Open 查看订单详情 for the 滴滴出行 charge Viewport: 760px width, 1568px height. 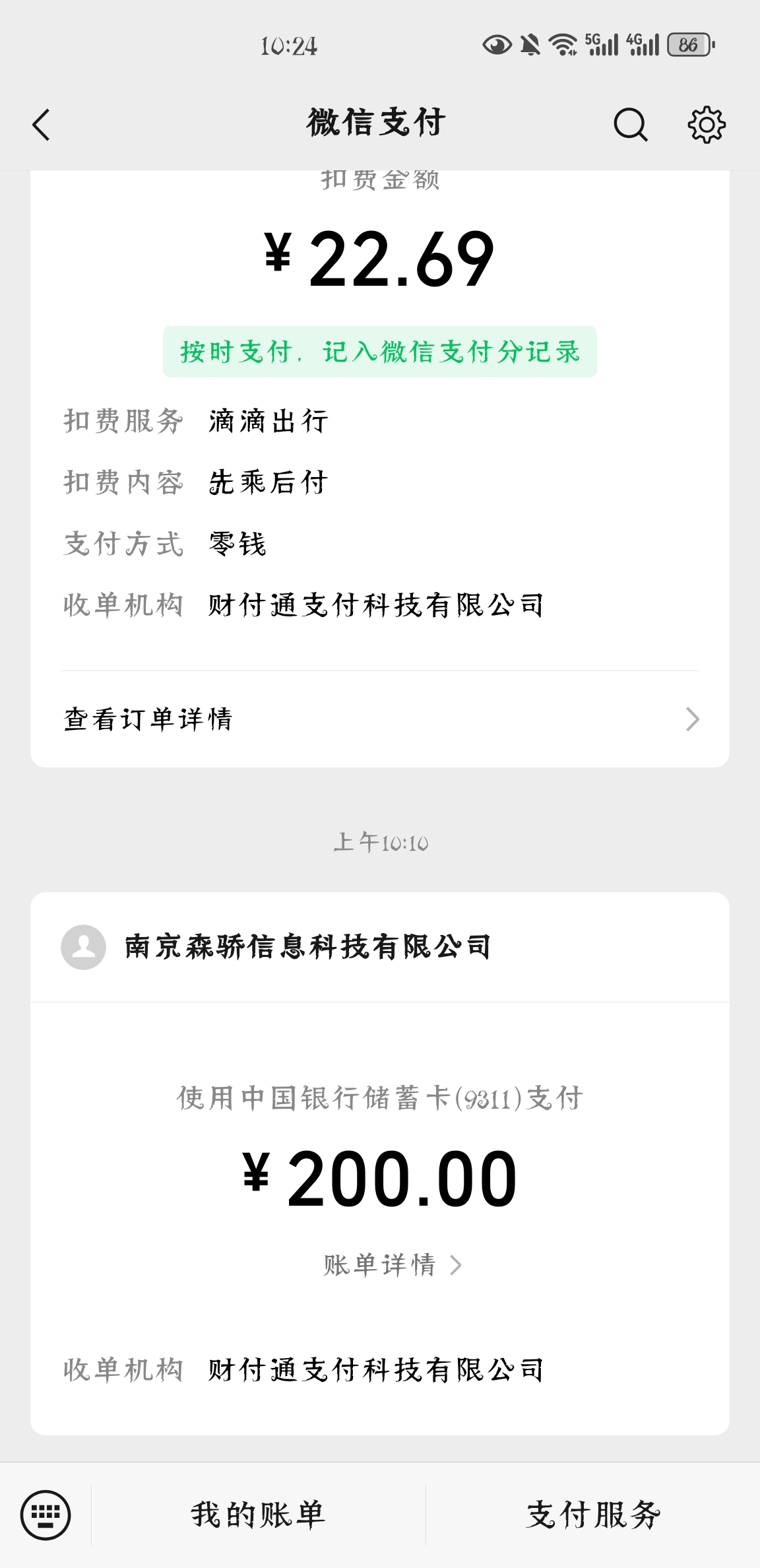(380, 719)
